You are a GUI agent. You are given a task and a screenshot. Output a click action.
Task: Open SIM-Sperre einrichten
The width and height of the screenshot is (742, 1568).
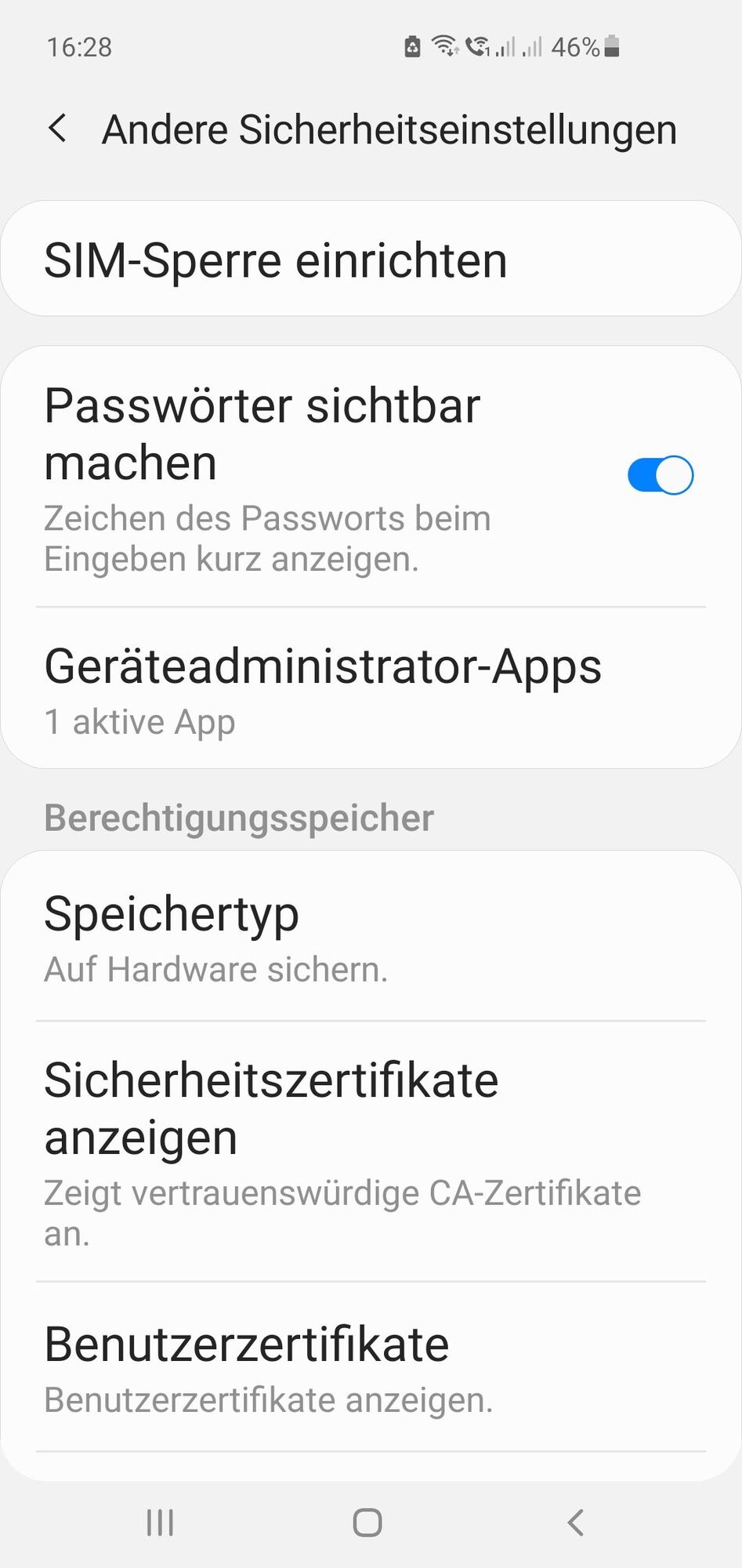click(x=371, y=260)
